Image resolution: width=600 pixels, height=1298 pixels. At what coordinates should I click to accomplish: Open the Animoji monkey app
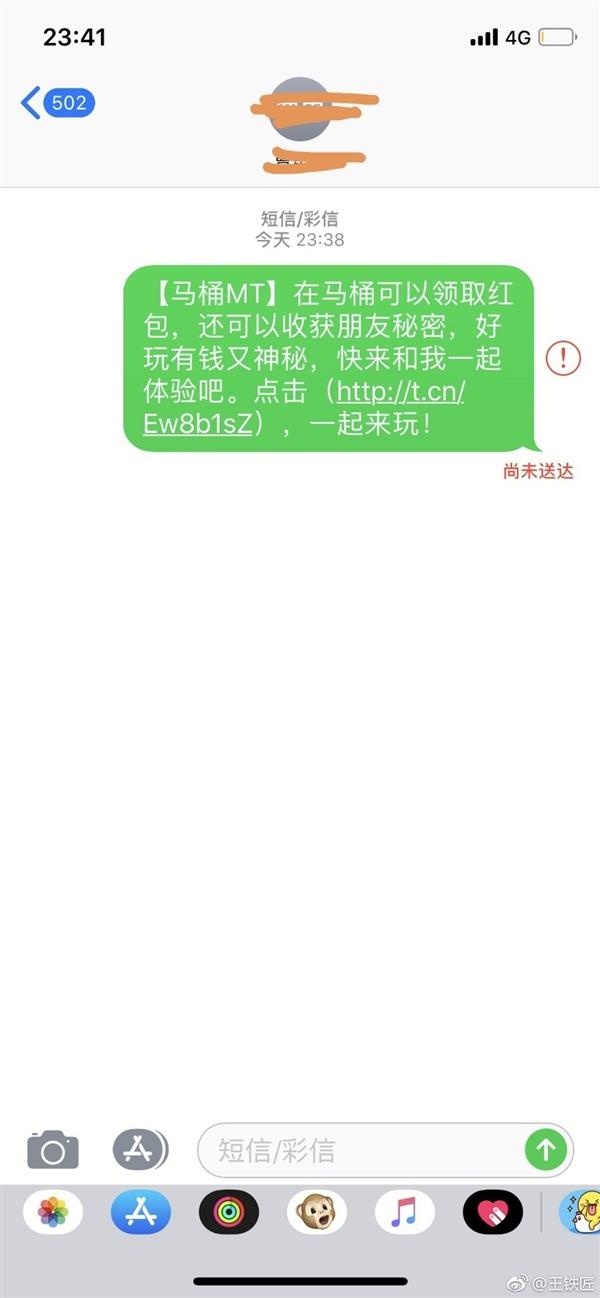point(316,1213)
